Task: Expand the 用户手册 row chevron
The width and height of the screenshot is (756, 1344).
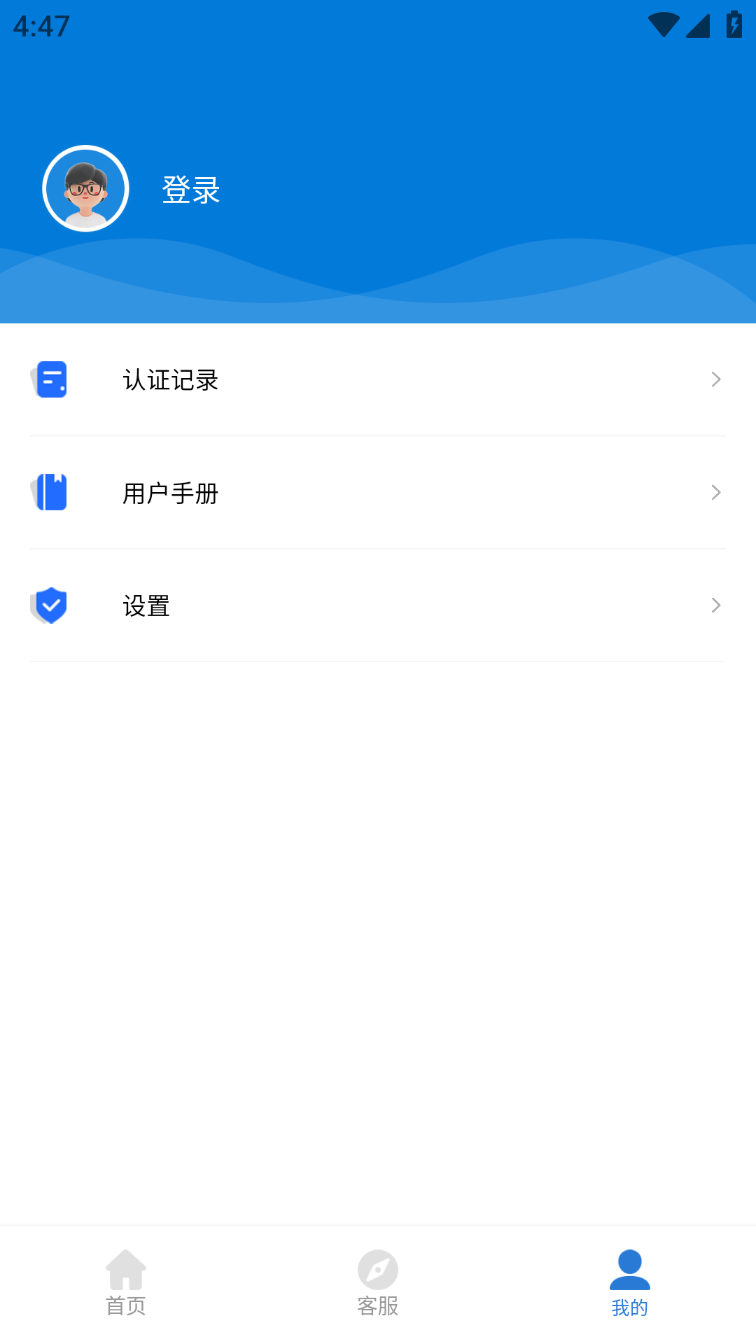Action: (x=715, y=492)
